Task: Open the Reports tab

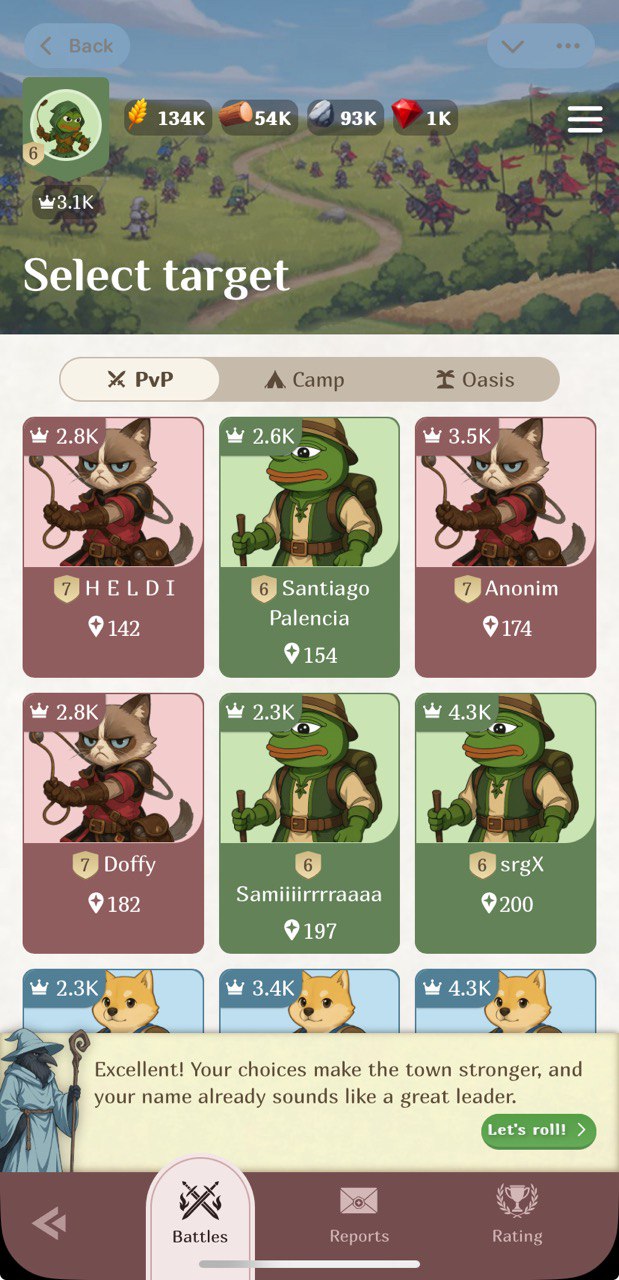Action: [x=359, y=1214]
